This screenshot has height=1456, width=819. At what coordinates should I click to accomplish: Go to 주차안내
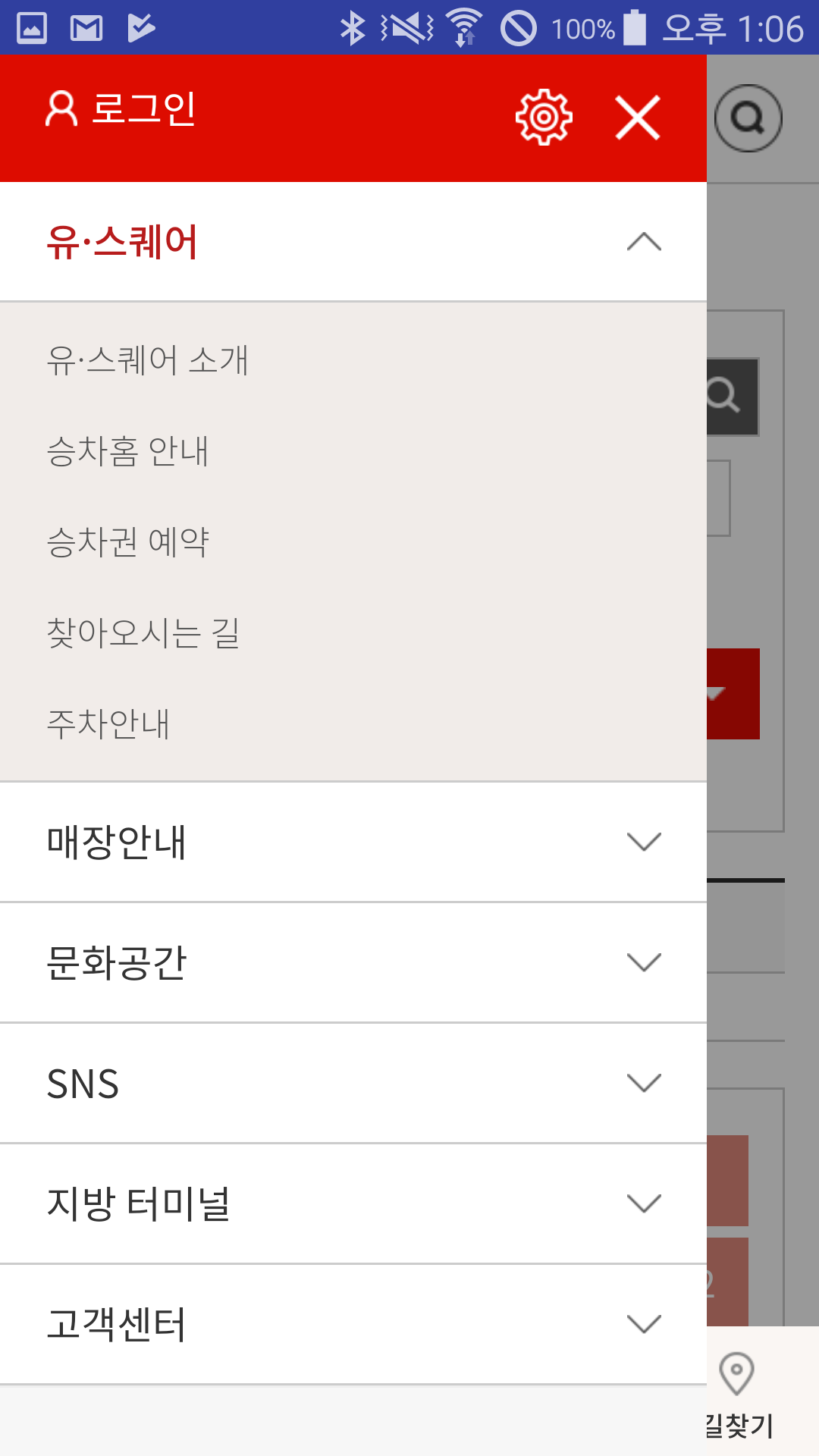coord(108,724)
